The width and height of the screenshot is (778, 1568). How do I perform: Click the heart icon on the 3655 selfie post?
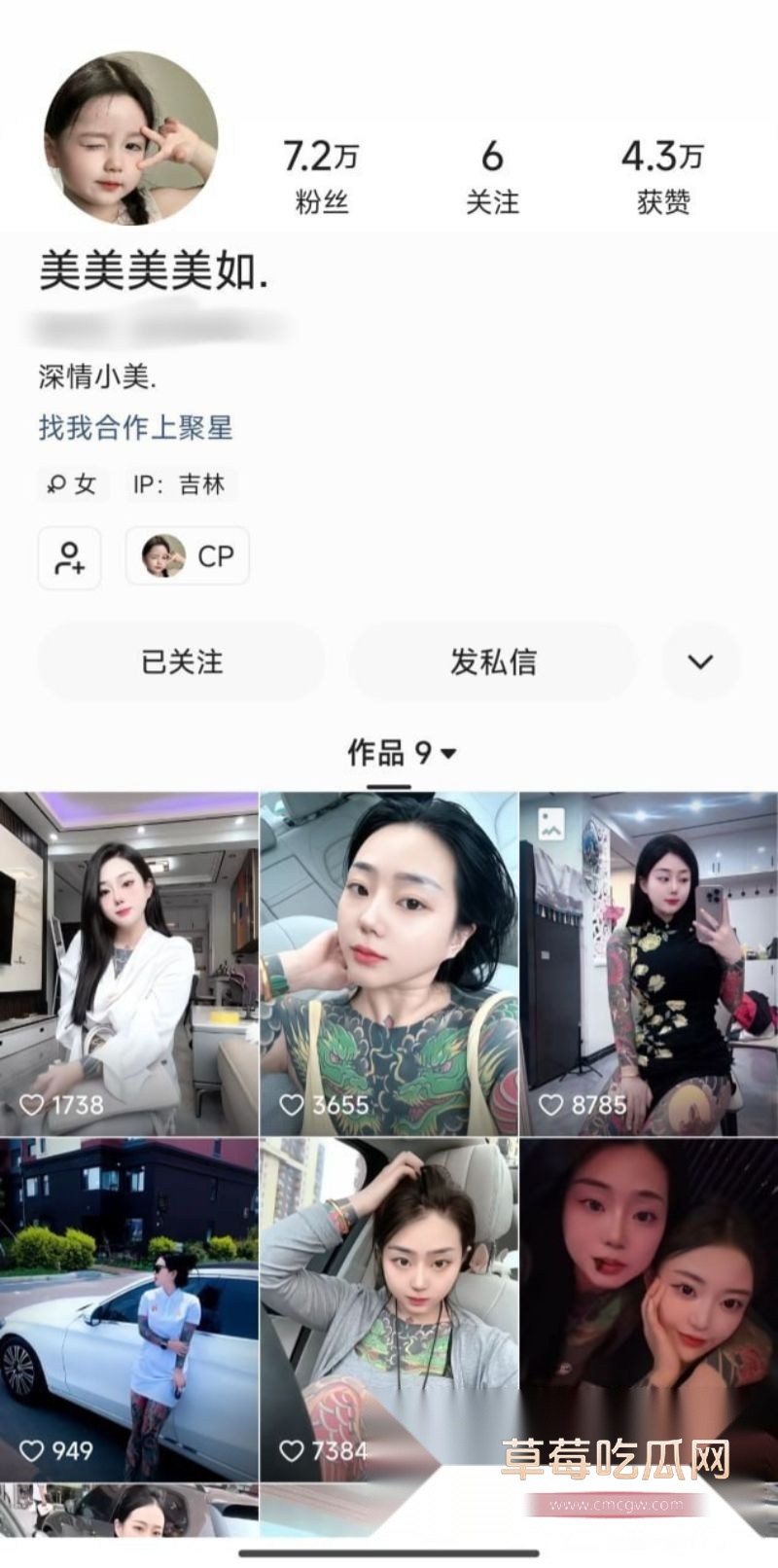coord(292,1105)
